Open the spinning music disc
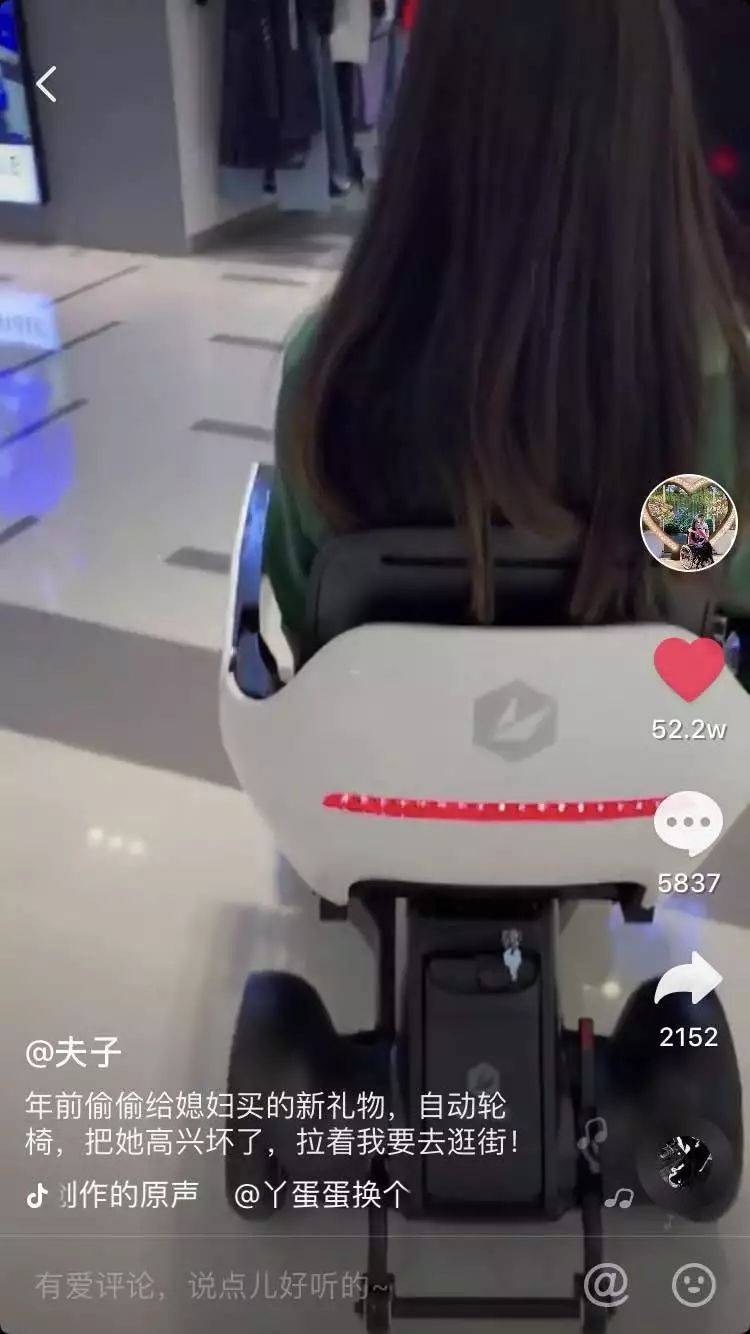Image resolution: width=750 pixels, height=1334 pixels. pyautogui.click(x=685, y=1162)
